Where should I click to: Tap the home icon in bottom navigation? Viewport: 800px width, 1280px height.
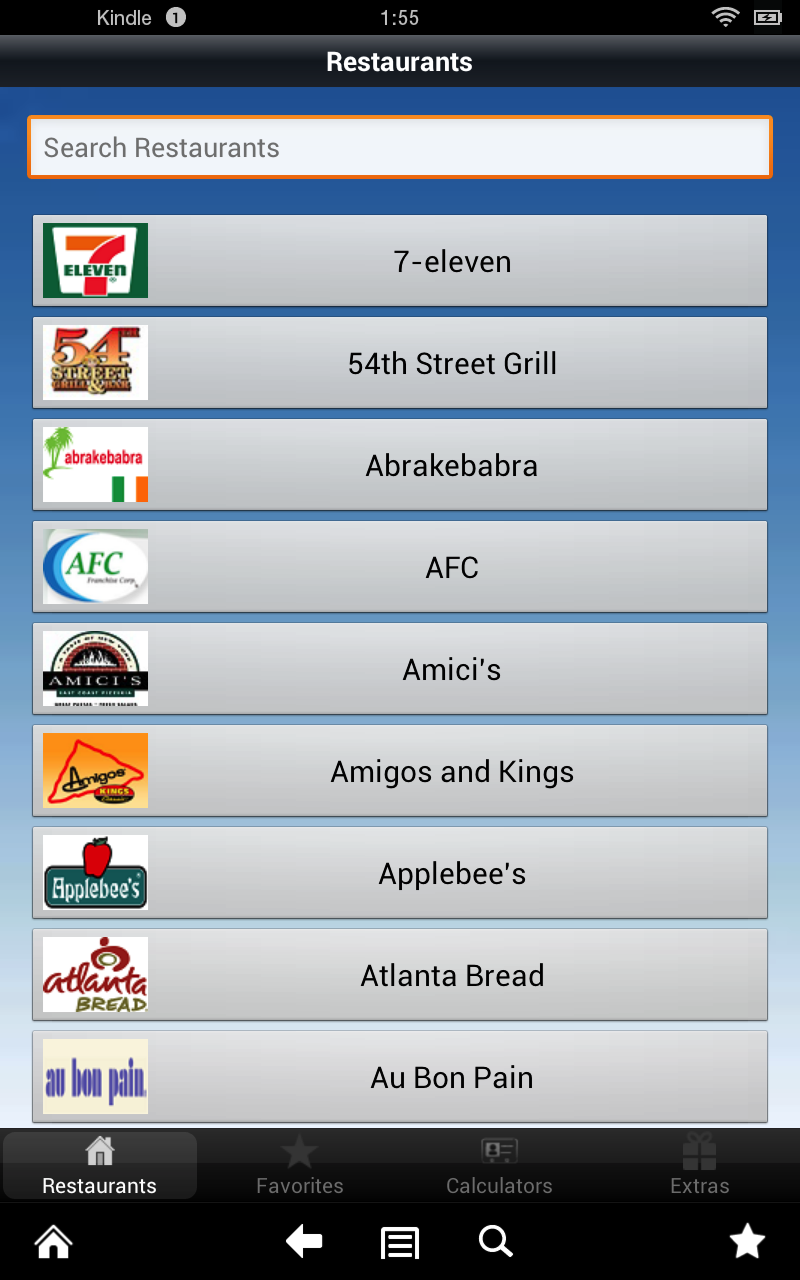pyautogui.click(x=52, y=1241)
